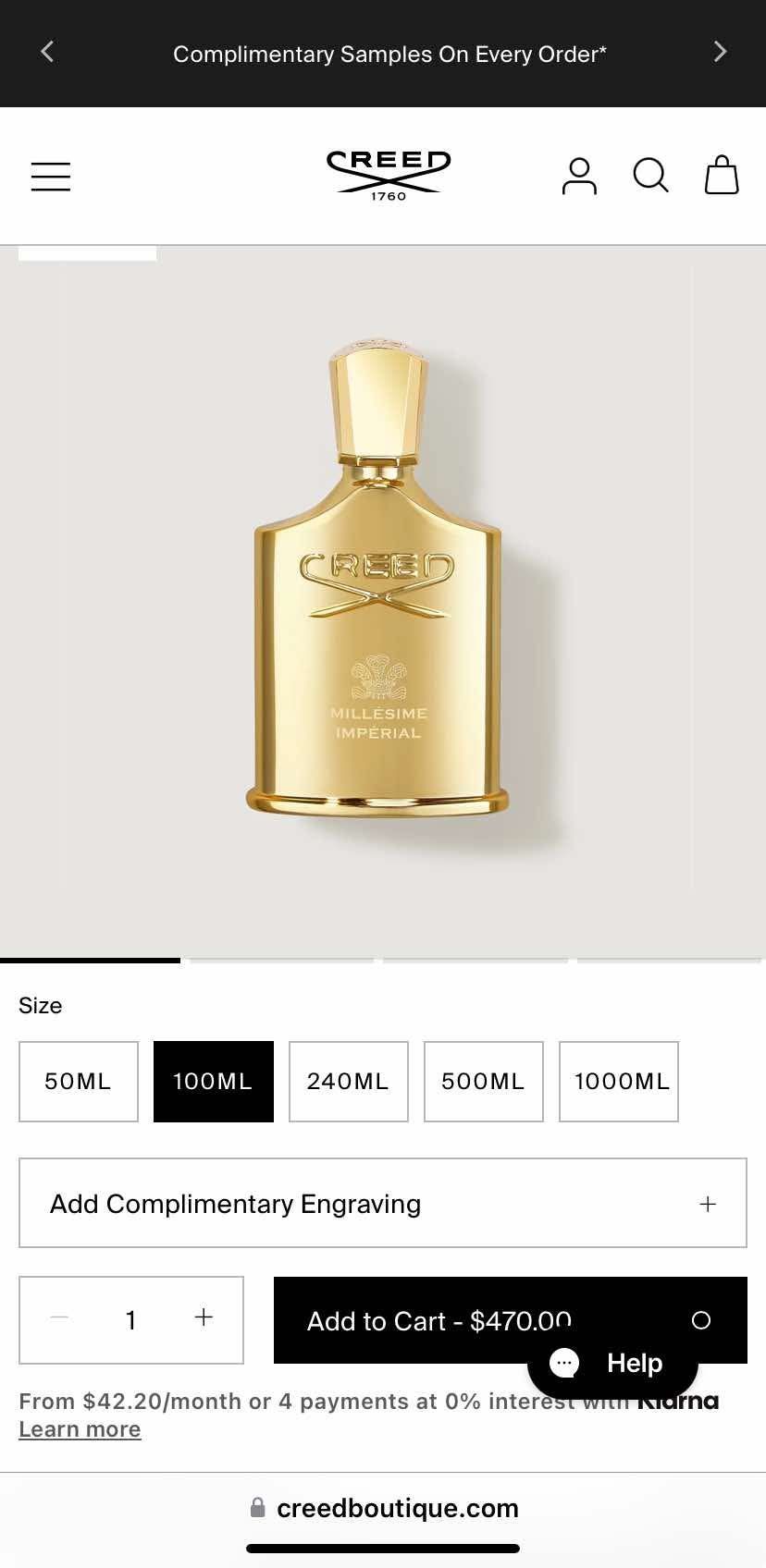
Task: Show previous announcement banner
Action: [48, 53]
